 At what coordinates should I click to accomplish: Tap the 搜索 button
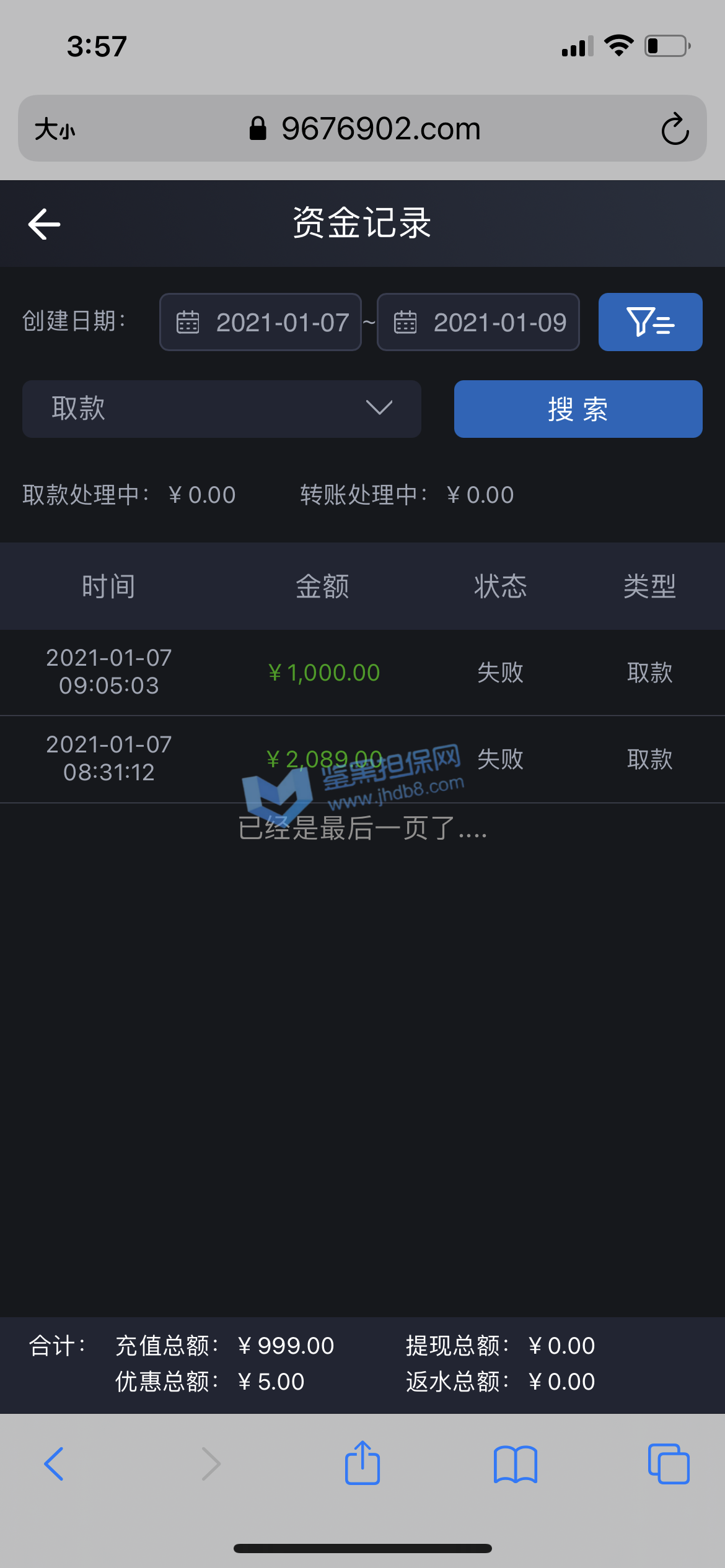pyautogui.click(x=578, y=409)
